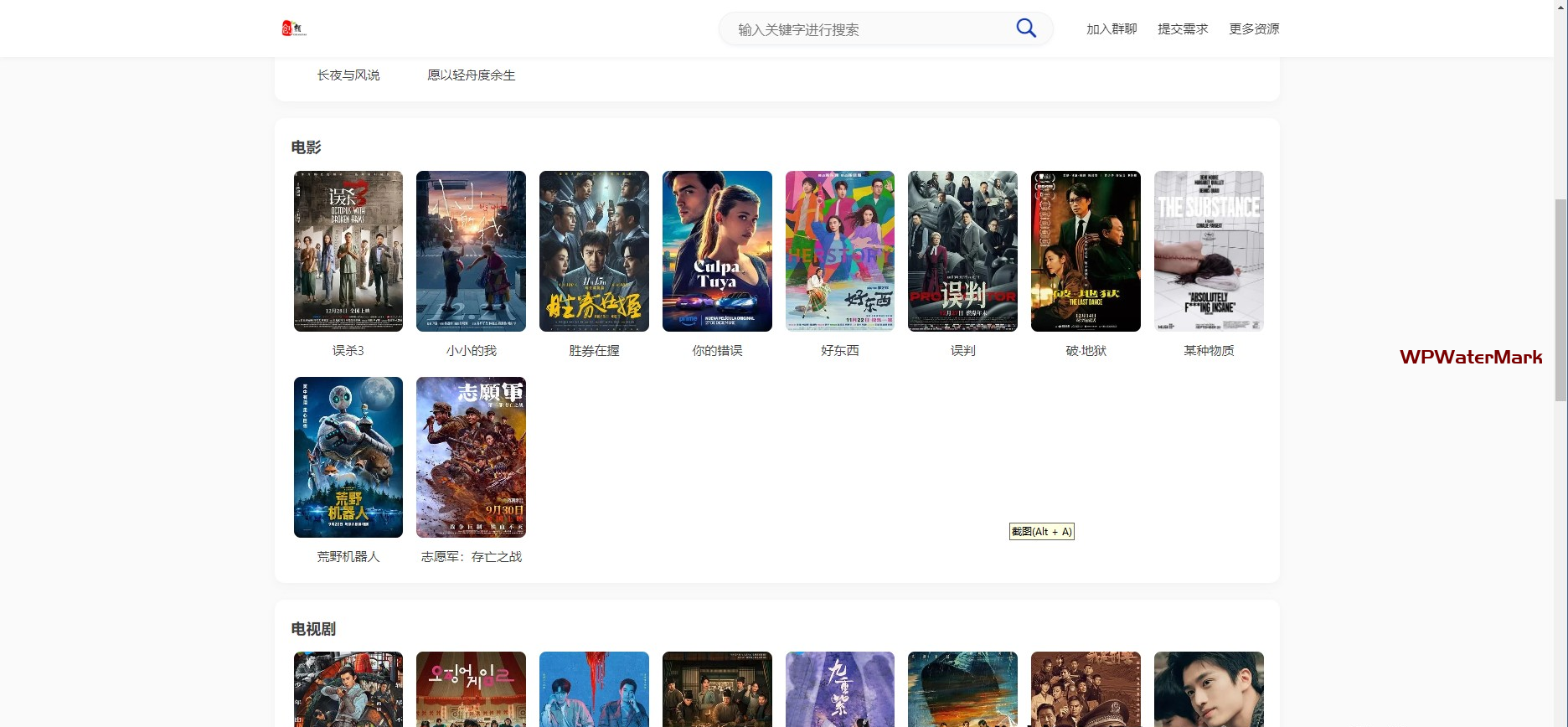Open 志愿军：存亡之战 movie card
The width and height of the screenshot is (1568, 727).
[x=471, y=457]
